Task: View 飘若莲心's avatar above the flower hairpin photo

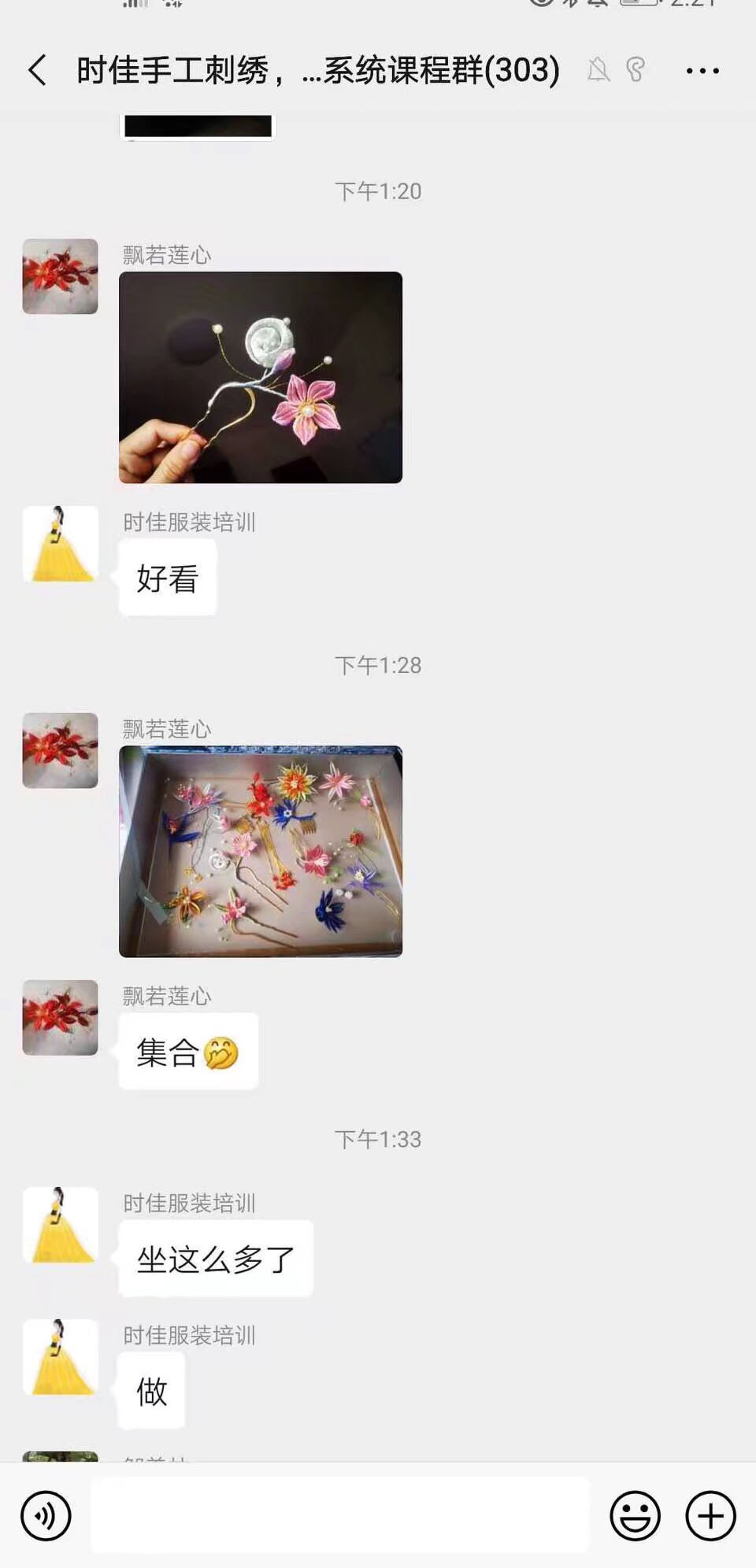Action: point(60,276)
